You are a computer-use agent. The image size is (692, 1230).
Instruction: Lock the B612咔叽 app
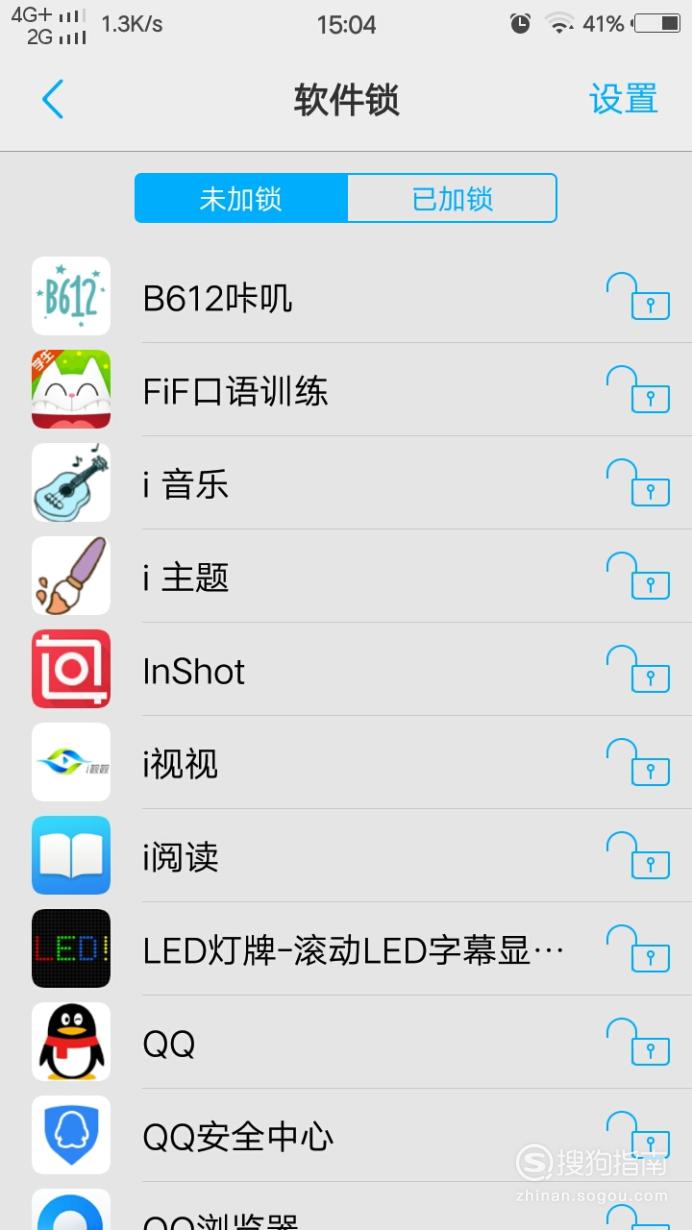pos(638,297)
